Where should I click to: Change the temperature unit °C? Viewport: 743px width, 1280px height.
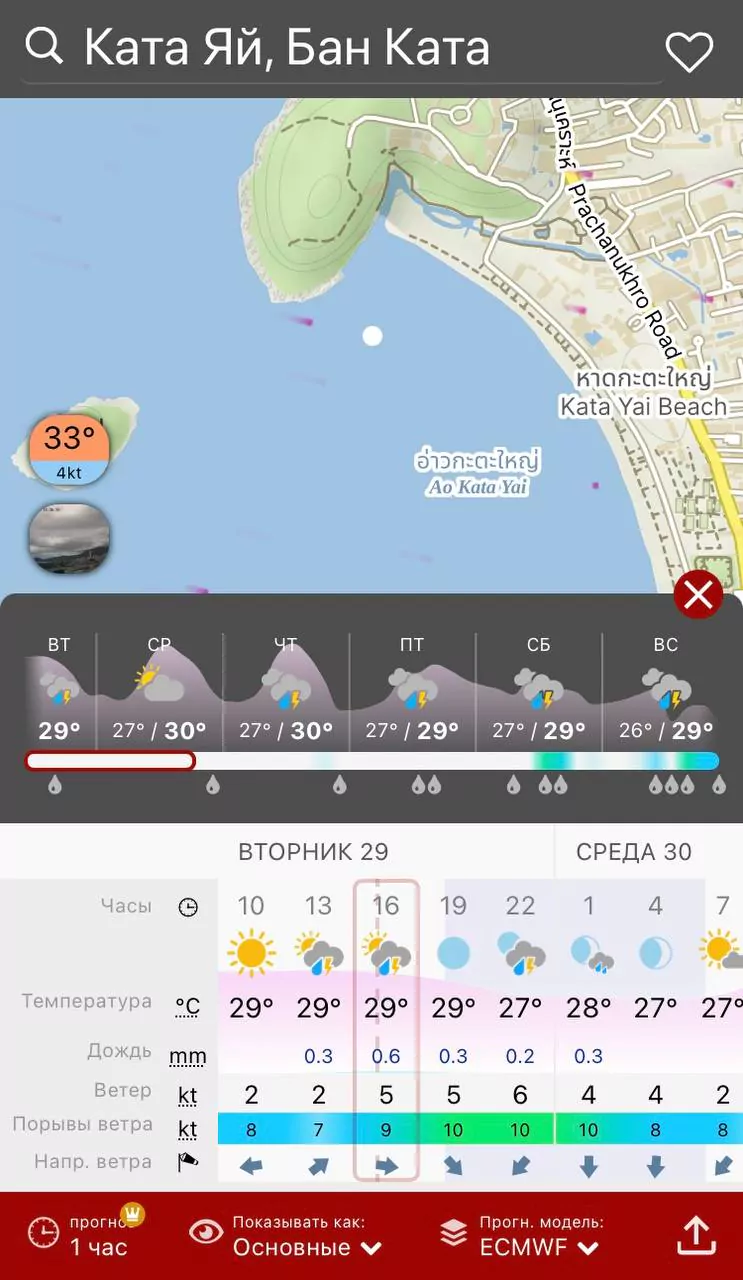point(187,1007)
